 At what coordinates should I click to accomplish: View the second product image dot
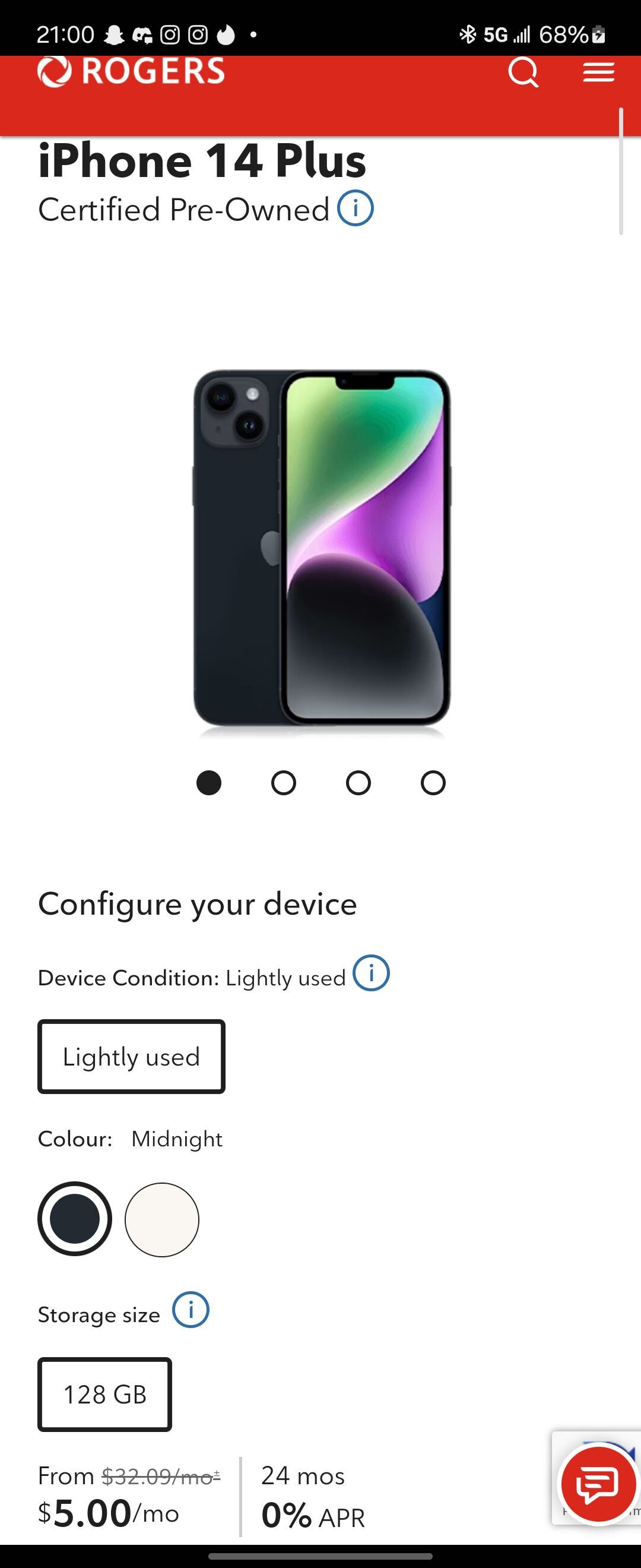click(x=283, y=783)
